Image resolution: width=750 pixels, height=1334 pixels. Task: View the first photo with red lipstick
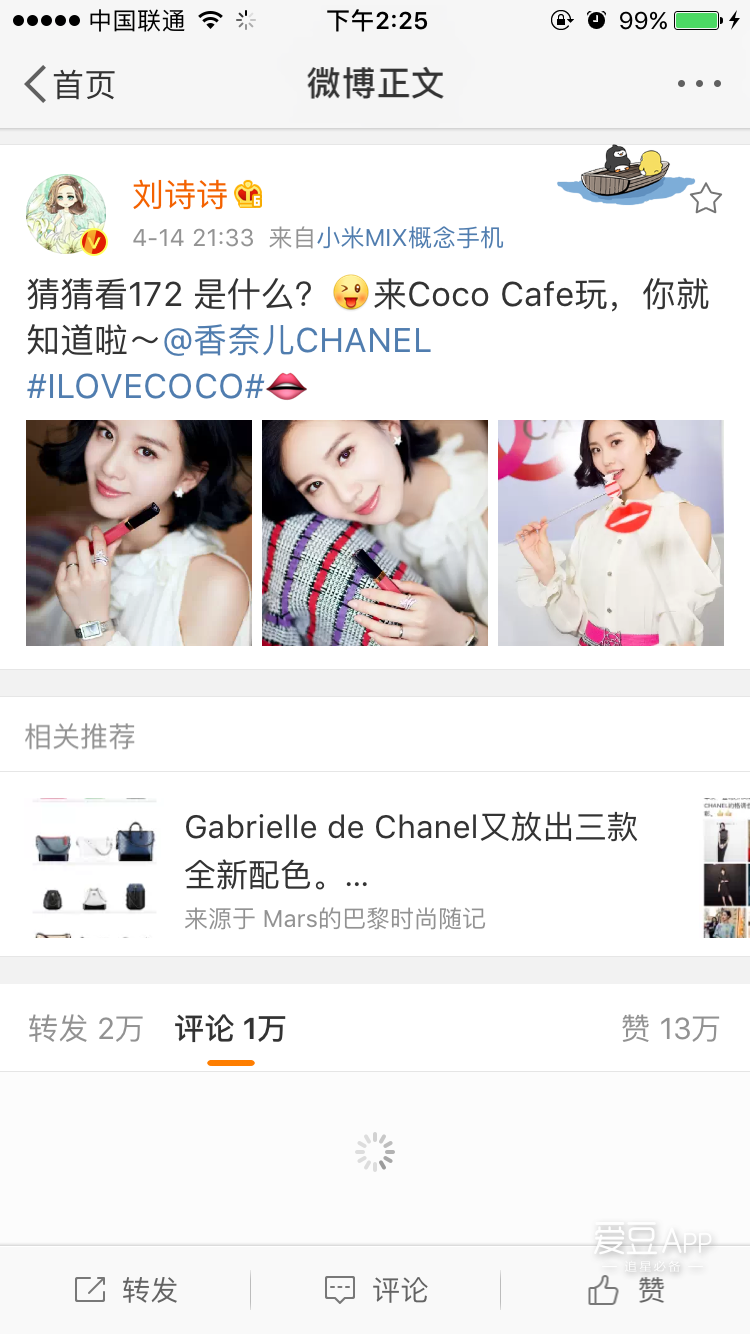click(139, 533)
